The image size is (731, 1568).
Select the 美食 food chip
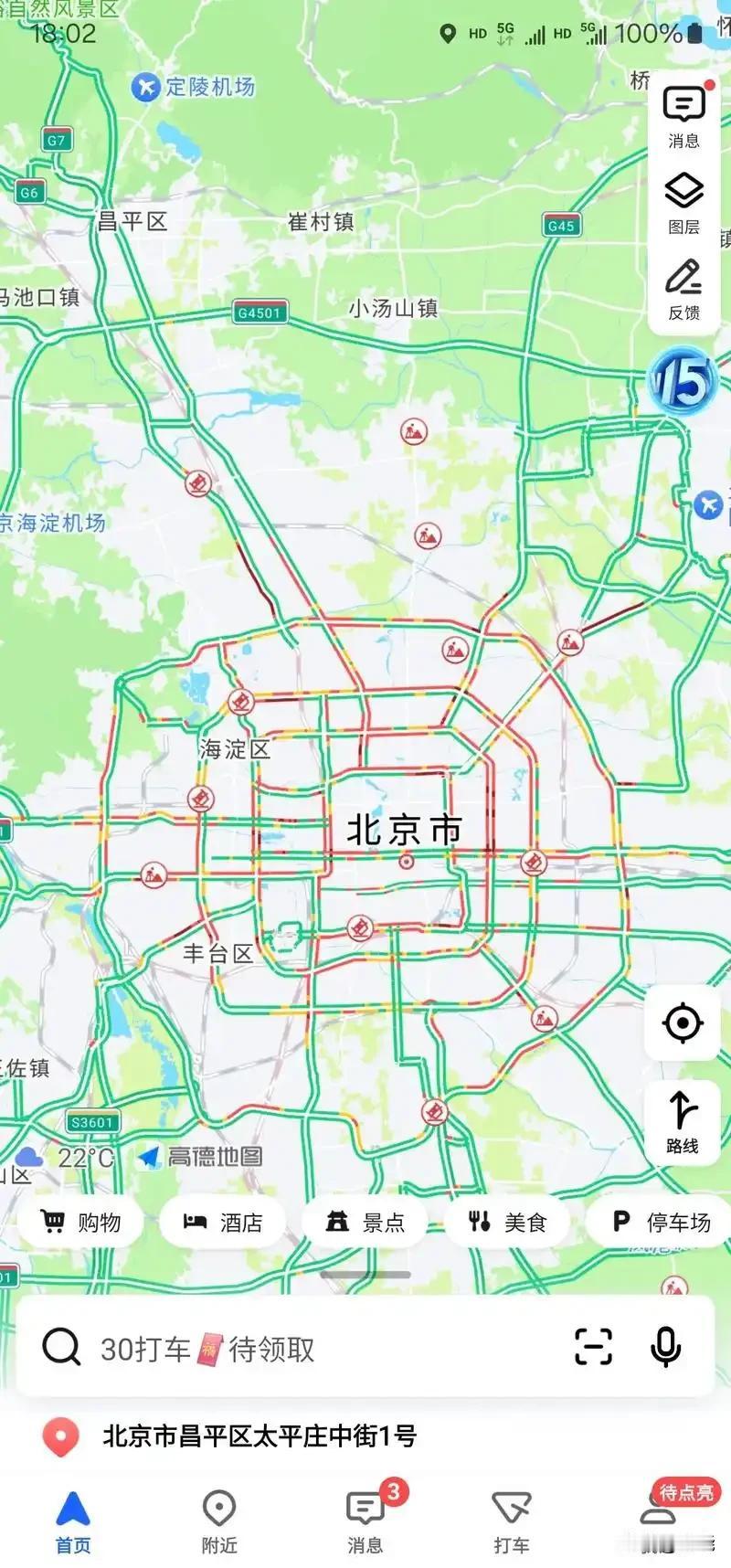tap(507, 1222)
